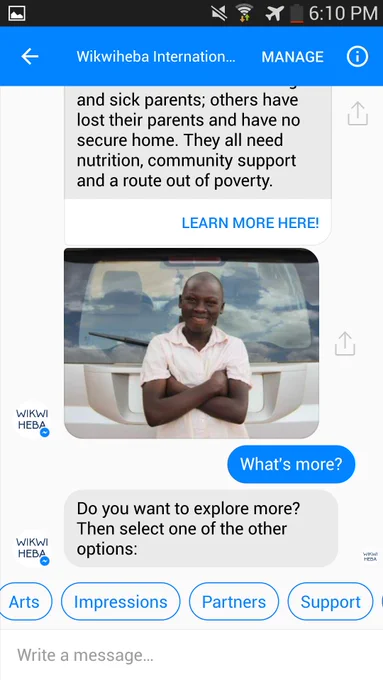This screenshot has height=680, width=383.
Task: Share the text message card
Action: (x=358, y=114)
